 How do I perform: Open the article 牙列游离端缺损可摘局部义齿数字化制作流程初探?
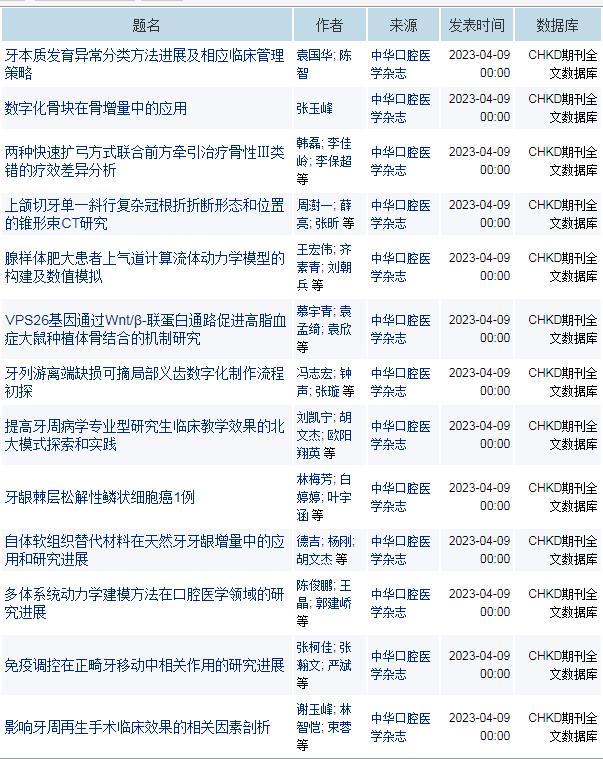[x=145, y=382]
